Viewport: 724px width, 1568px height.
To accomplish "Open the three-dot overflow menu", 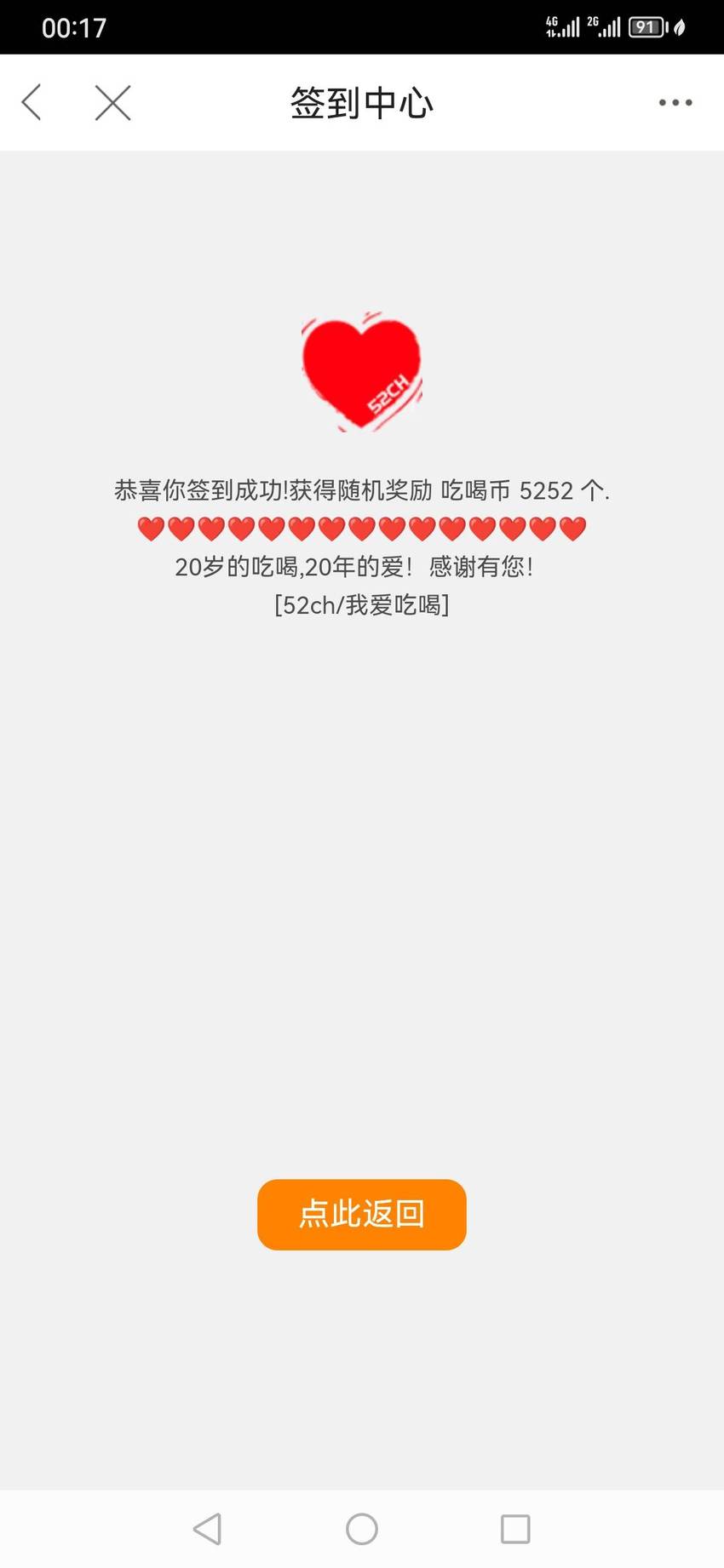I will tap(675, 103).
